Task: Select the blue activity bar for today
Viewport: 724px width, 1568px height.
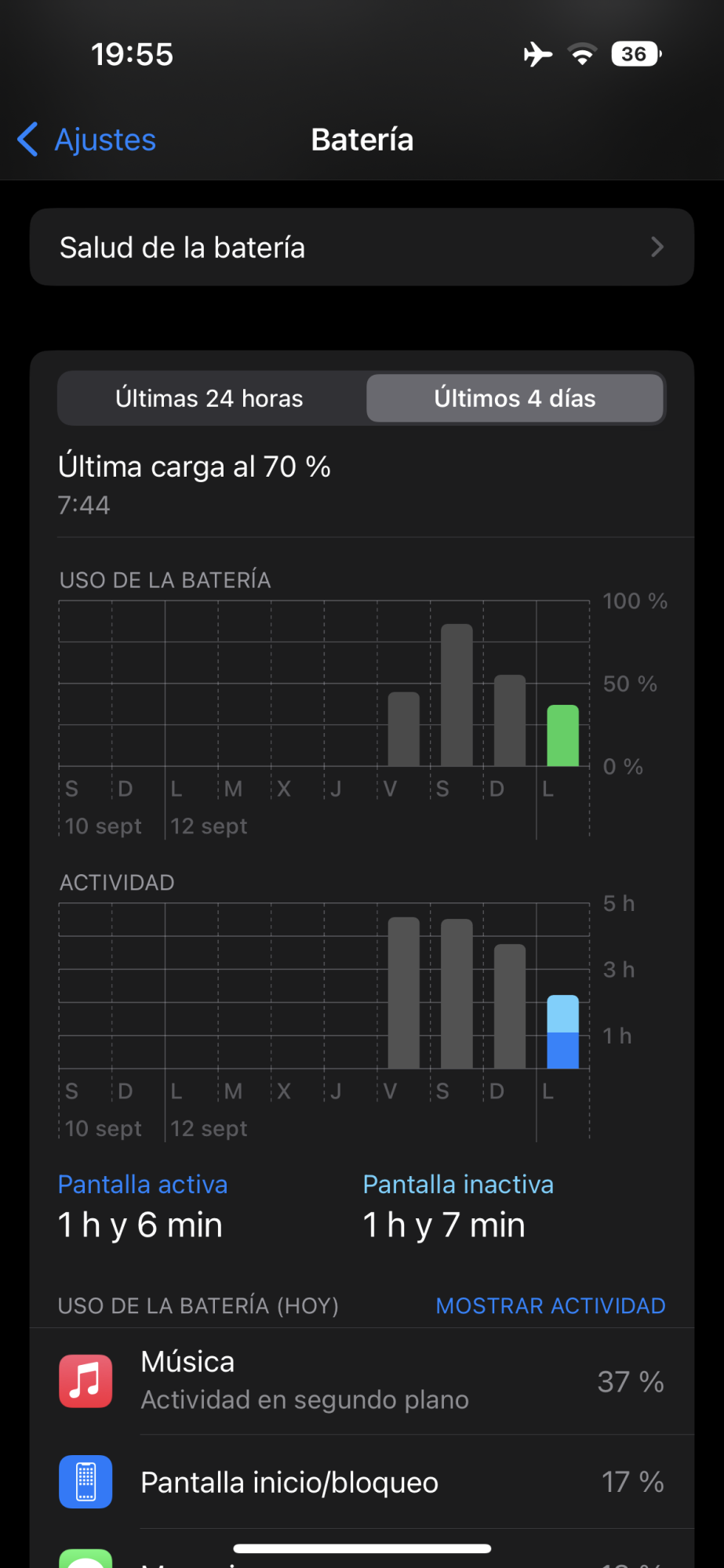Action: [x=562, y=1032]
